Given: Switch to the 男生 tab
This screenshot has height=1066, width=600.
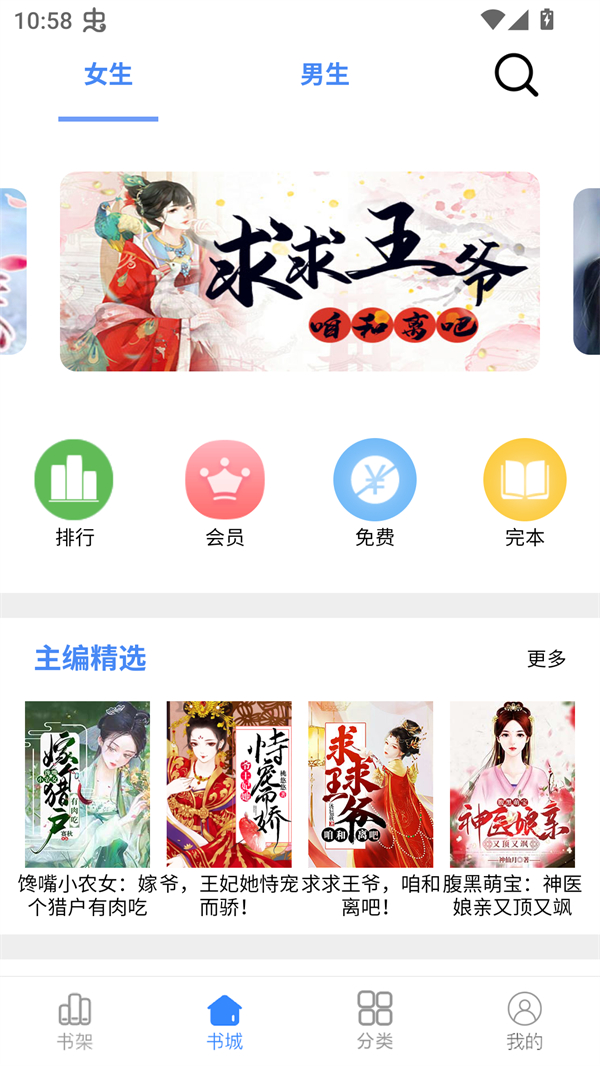Looking at the screenshot, I should (324, 75).
